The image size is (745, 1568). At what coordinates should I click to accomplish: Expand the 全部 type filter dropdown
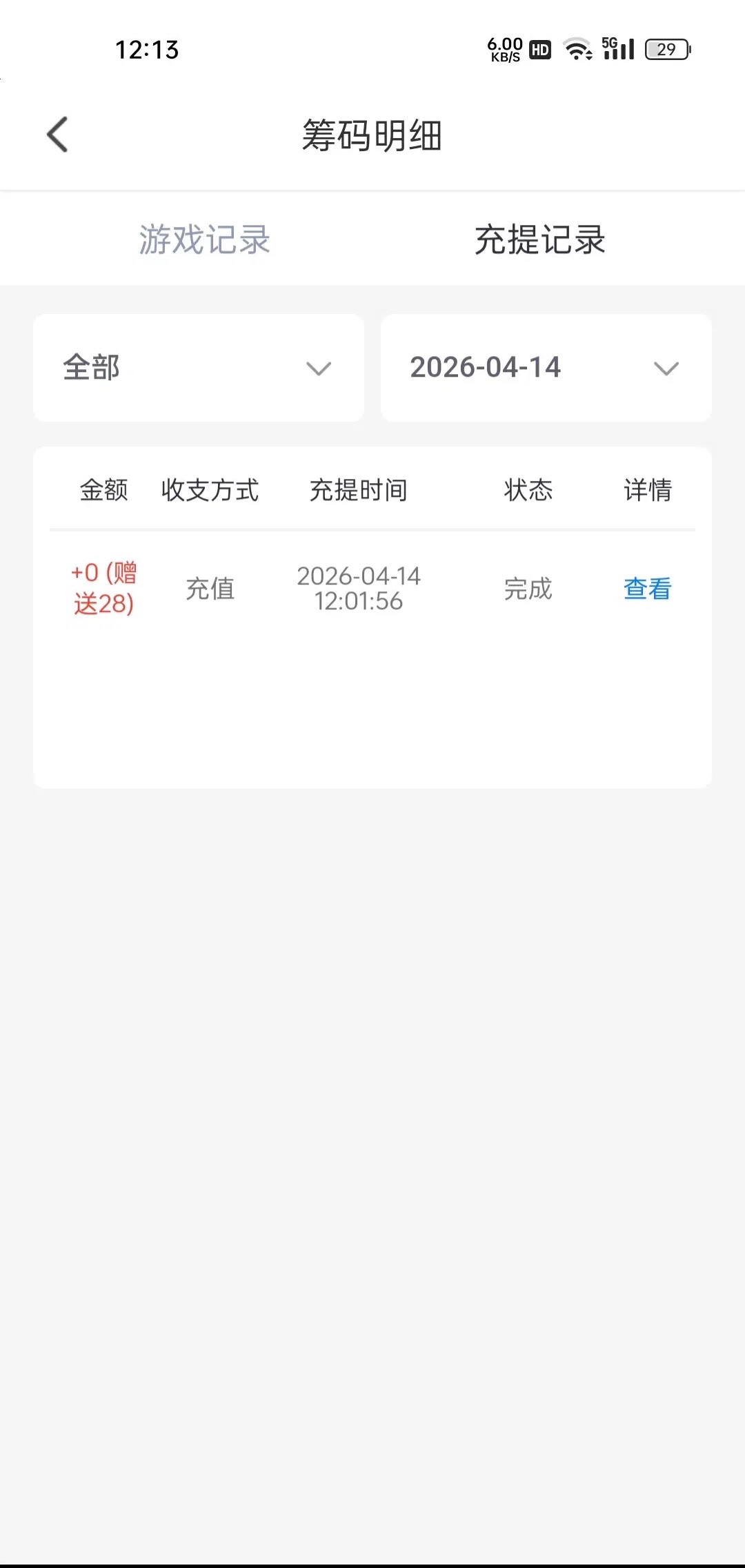pos(199,368)
